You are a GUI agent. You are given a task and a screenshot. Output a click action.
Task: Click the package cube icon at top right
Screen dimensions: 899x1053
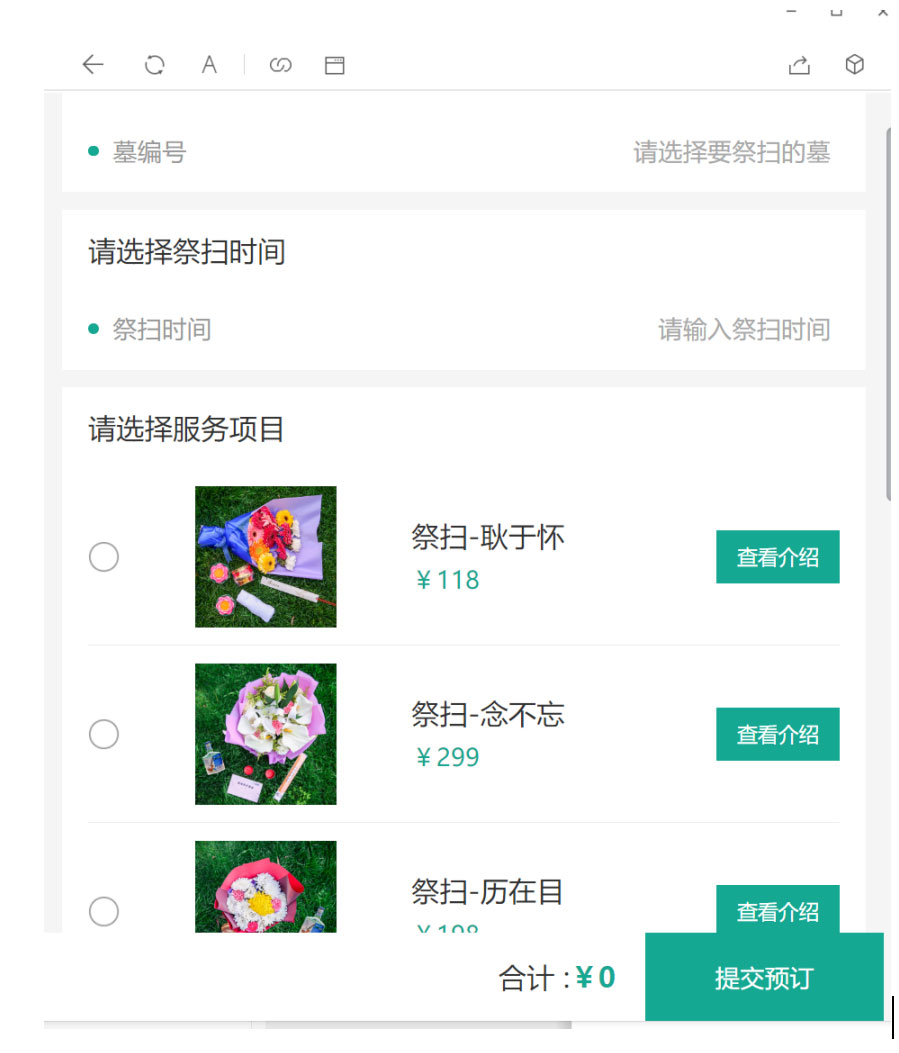coord(855,65)
